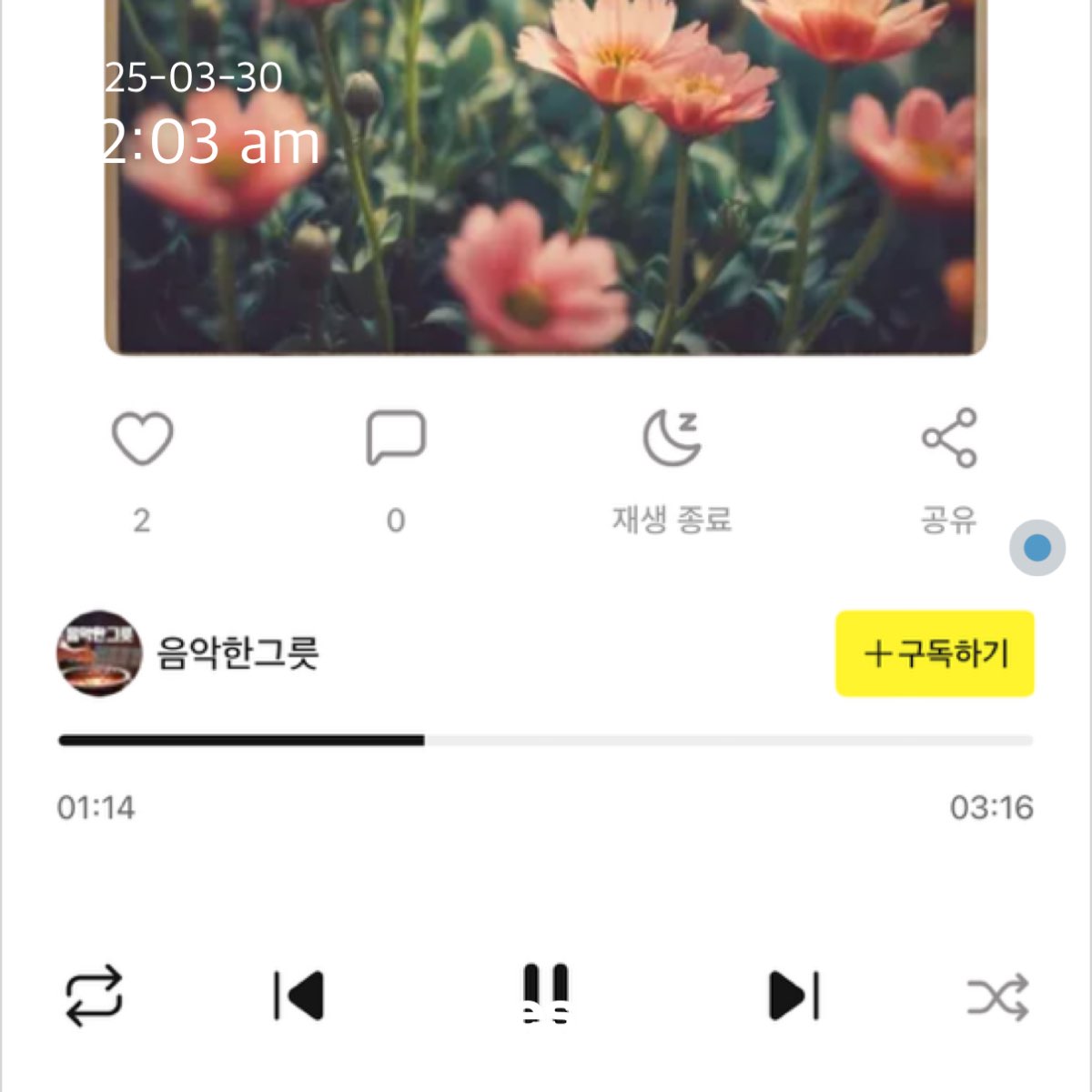1092x1092 pixels.
Task: Set the sleep timer 재생 종료
Action: [672, 439]
